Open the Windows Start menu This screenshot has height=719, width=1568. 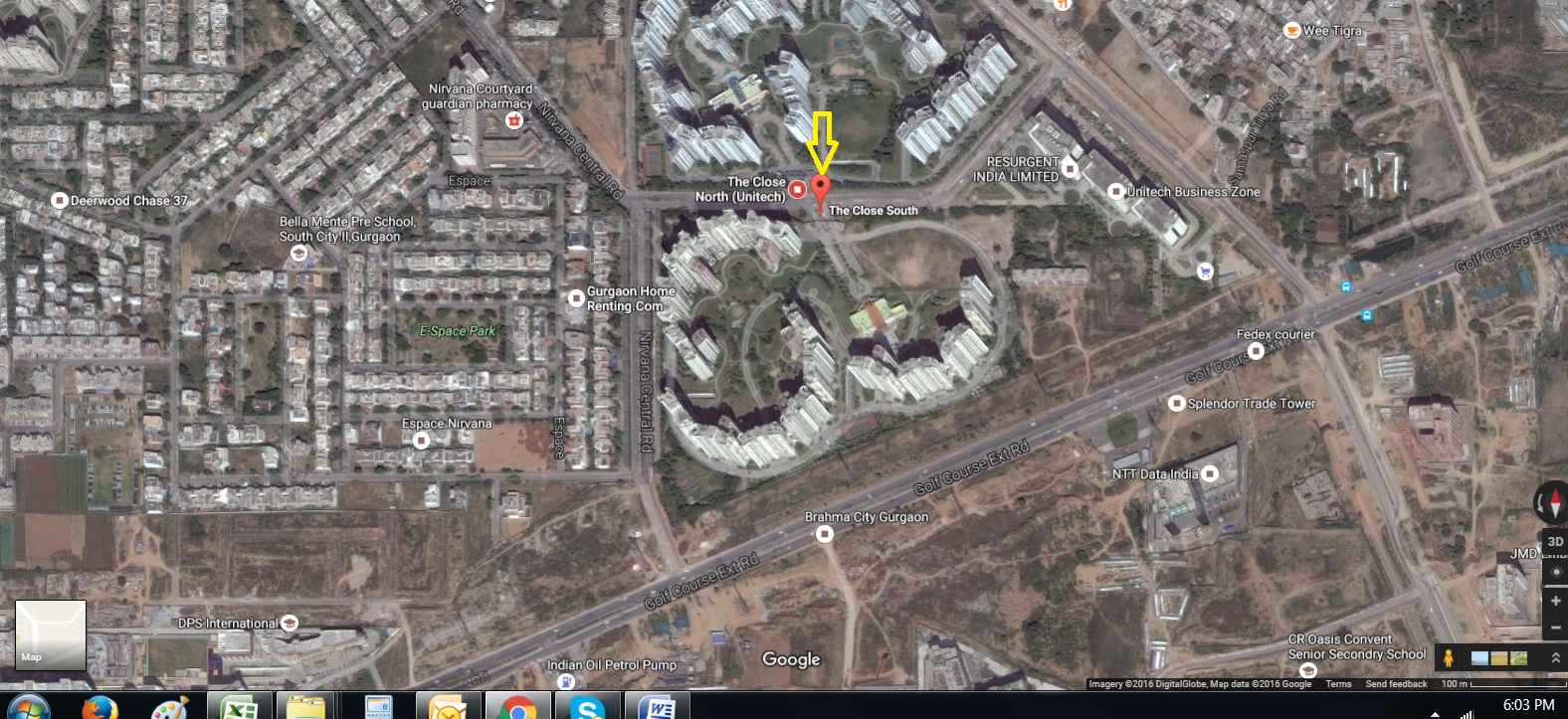(x=27, y=708)
